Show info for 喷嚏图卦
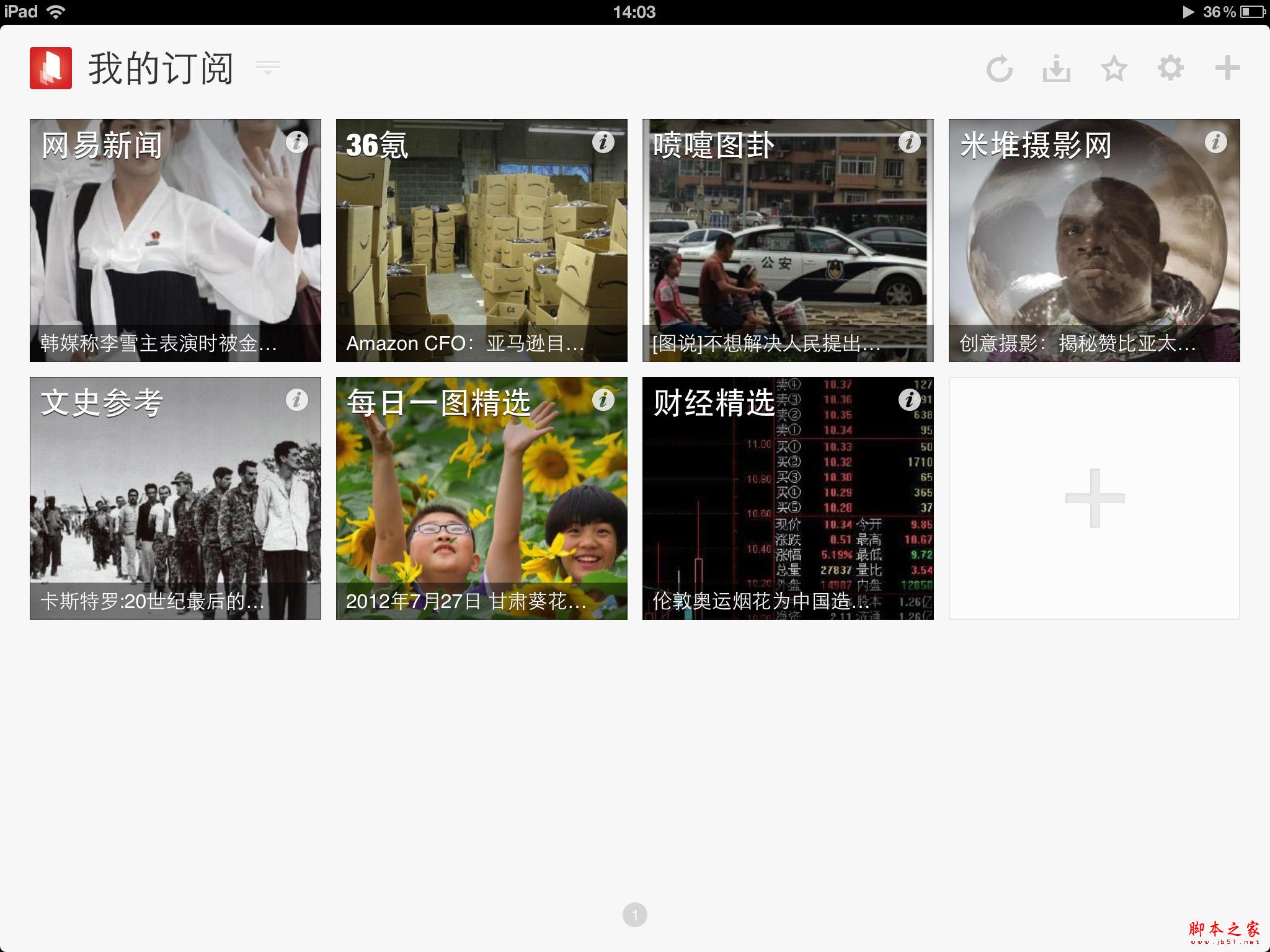 [x=910, y=142]
